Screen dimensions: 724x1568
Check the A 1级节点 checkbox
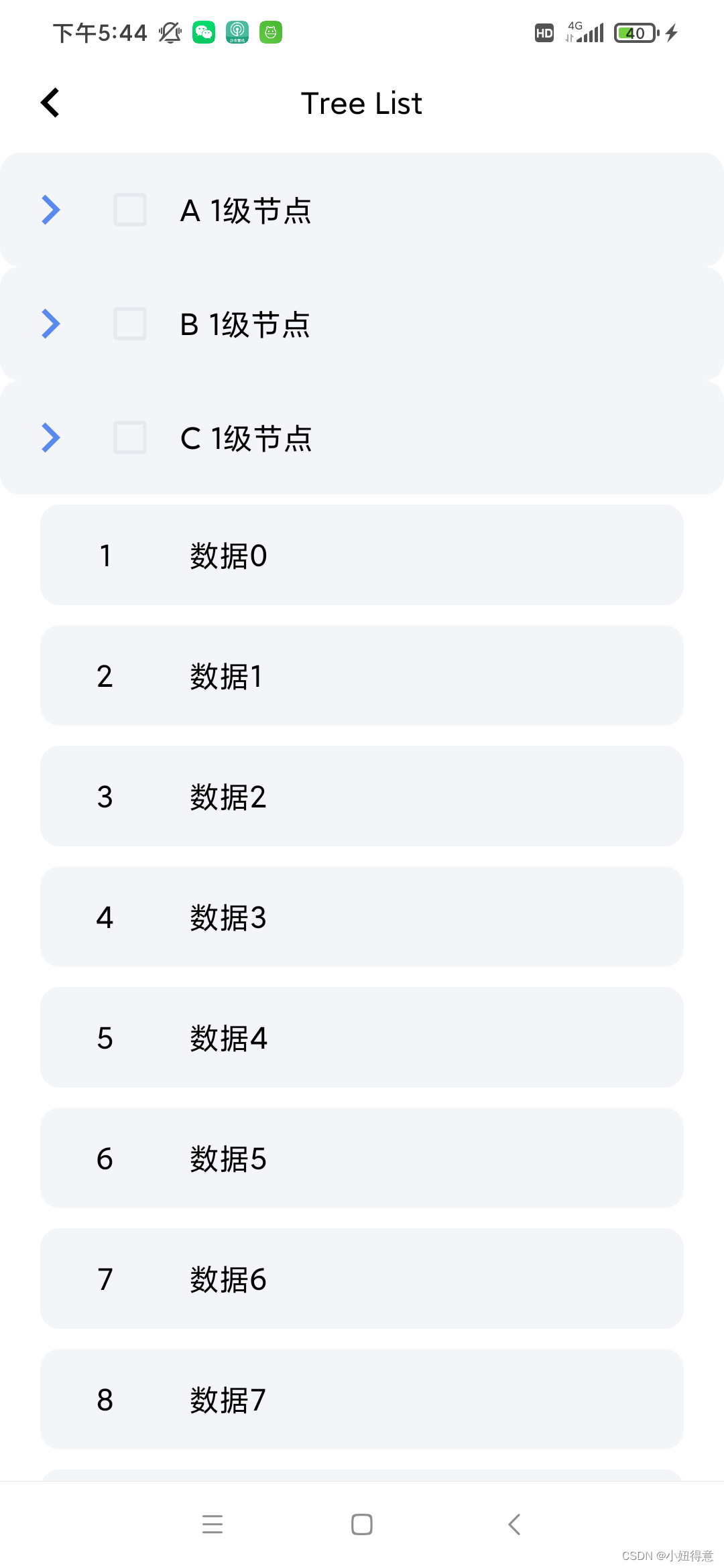tap(130, 210)
